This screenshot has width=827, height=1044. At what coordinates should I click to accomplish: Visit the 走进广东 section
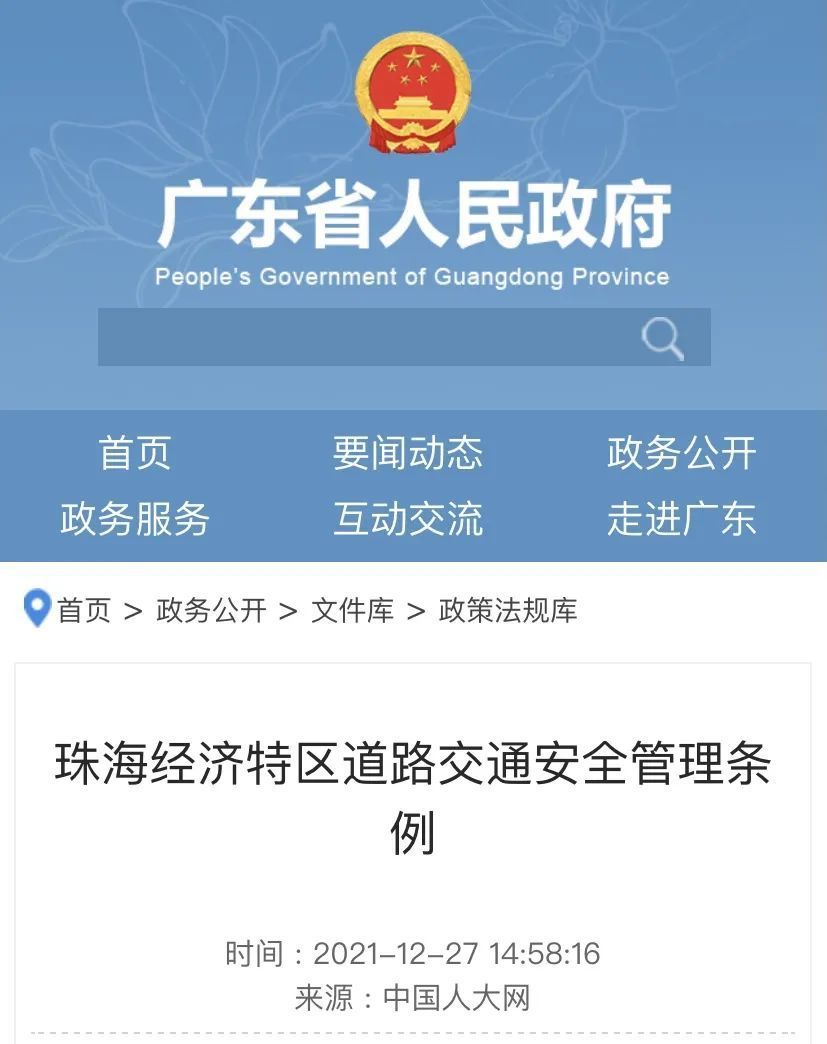pos(681,519)
